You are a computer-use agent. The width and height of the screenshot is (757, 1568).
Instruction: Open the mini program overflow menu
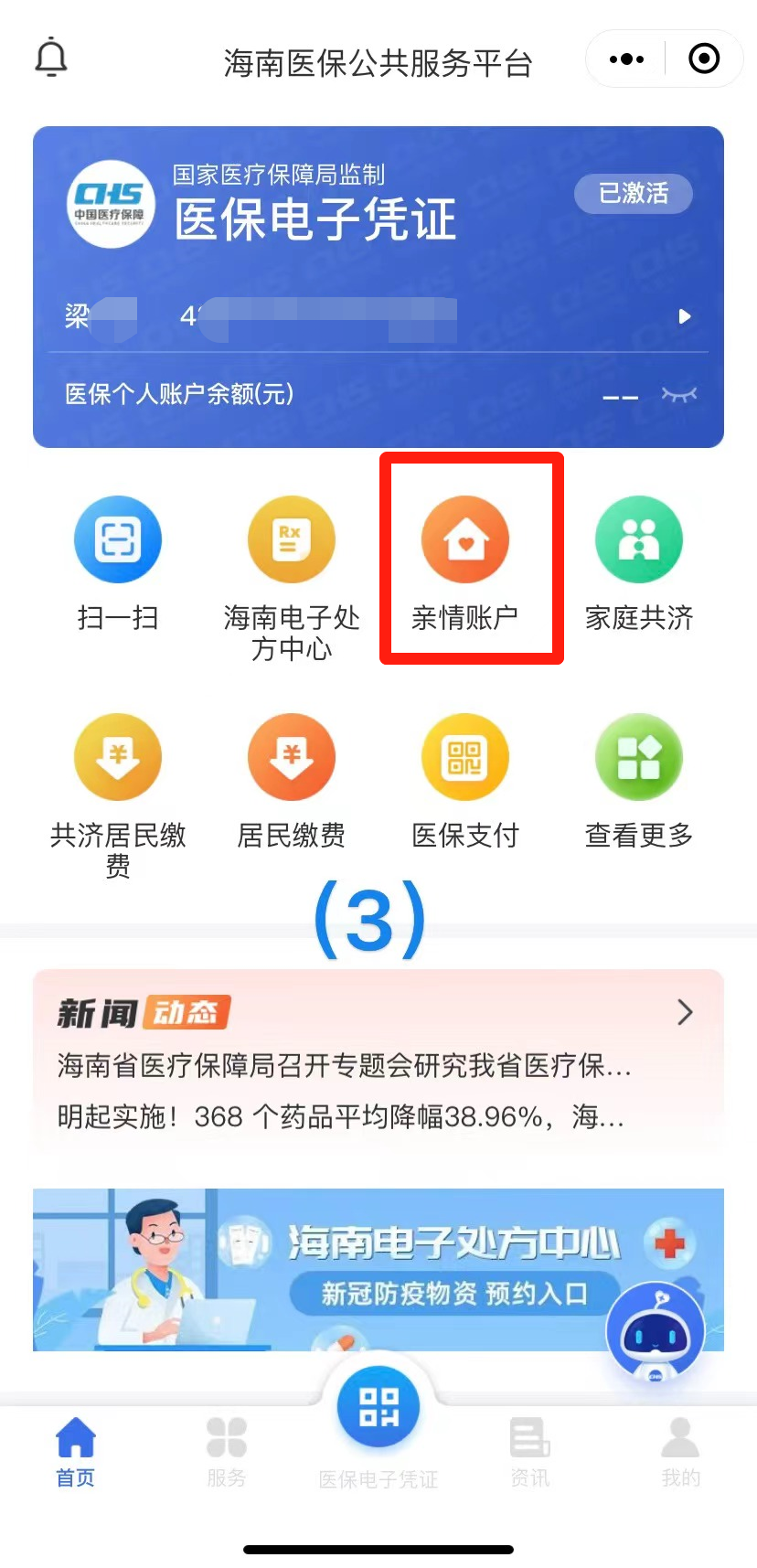(x=626, y=59)
